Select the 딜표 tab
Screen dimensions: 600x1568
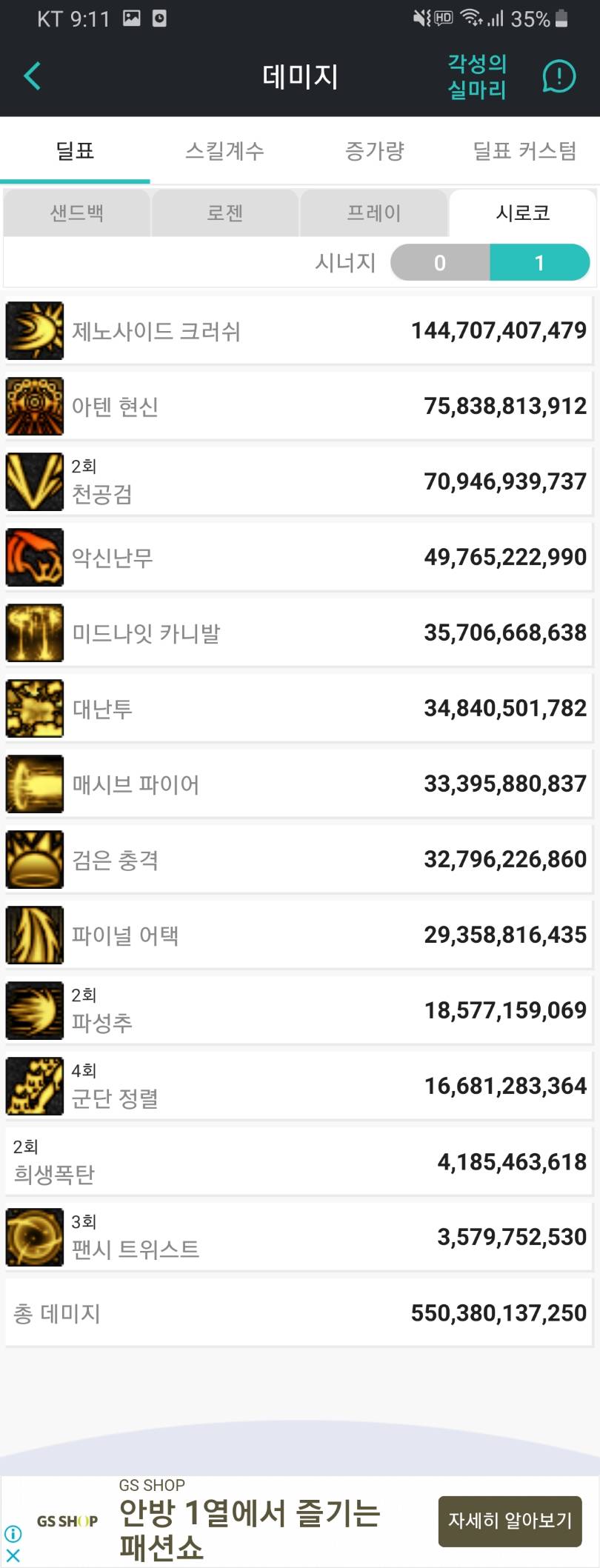pos(75,151)
